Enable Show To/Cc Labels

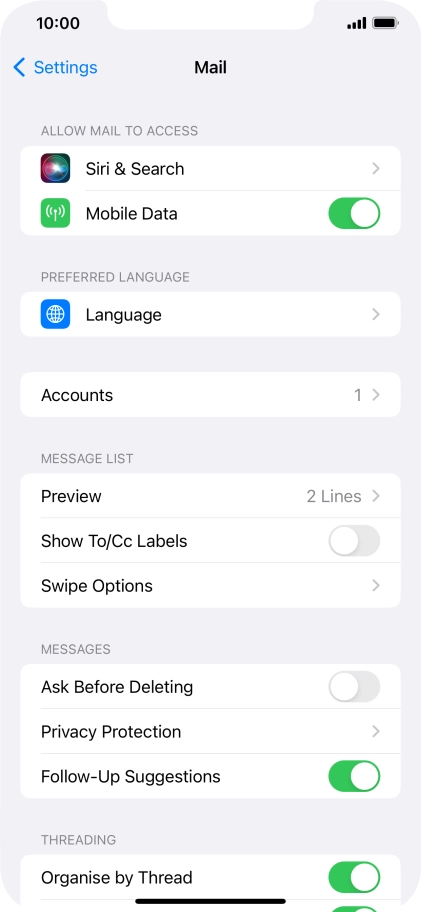[354, 541]
